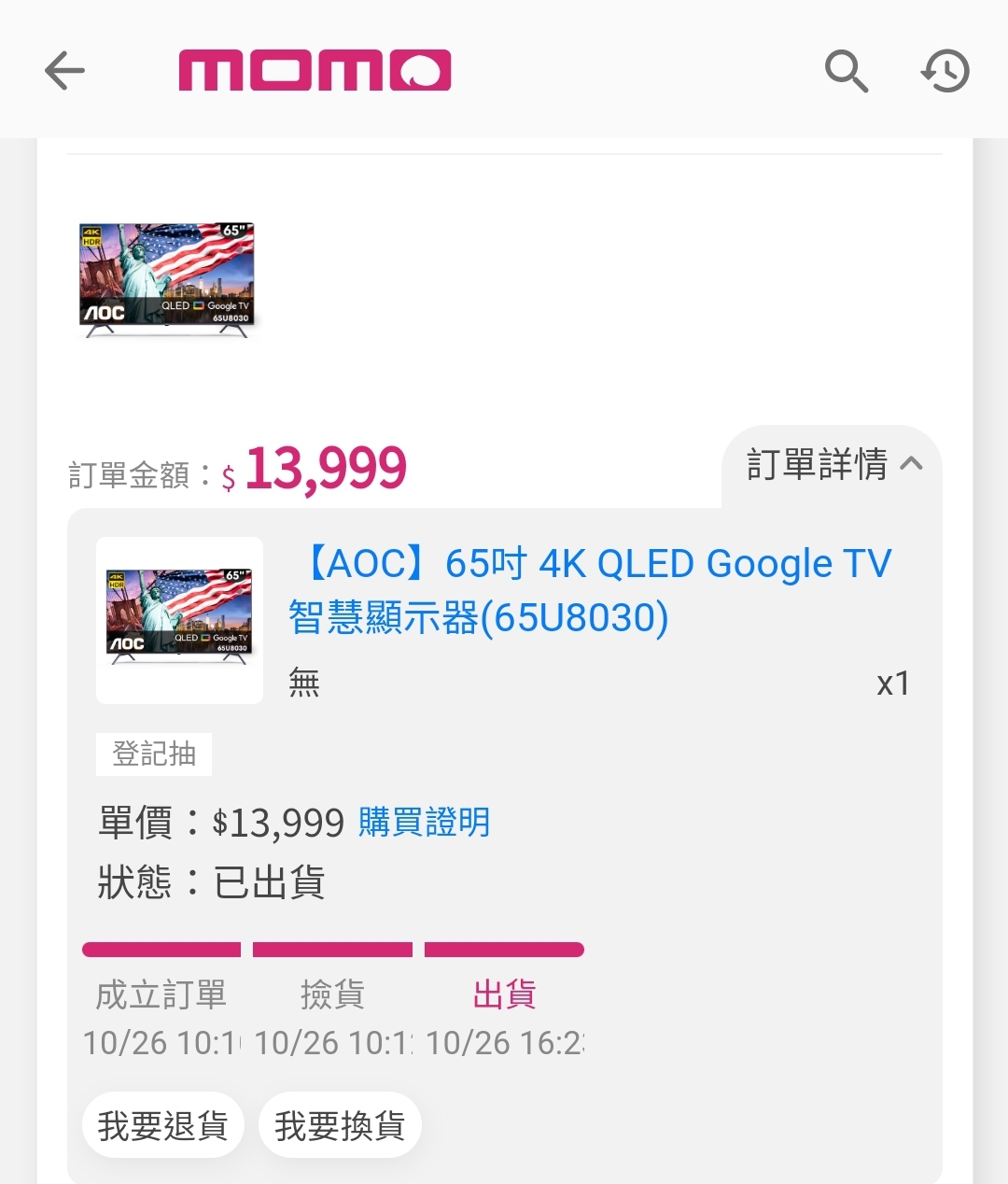Image resolution: width=1008 pixels, height=1184 pixels.
Task: Open the AOC TV image above 訂單金額
Action: pyautogui.click(x=167, y=280)
